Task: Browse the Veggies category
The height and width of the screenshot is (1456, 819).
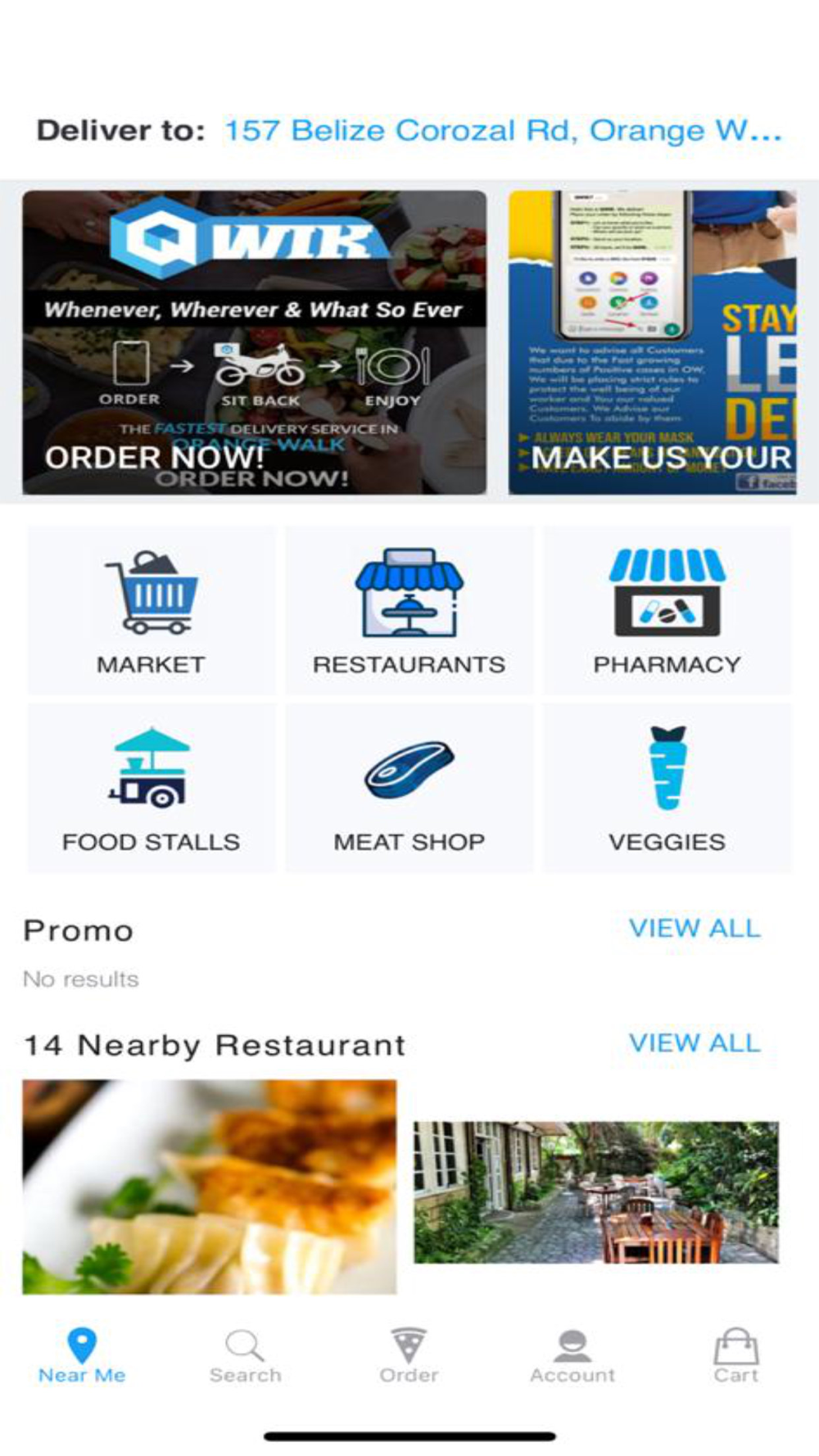Action: click(x=667, y=788)
